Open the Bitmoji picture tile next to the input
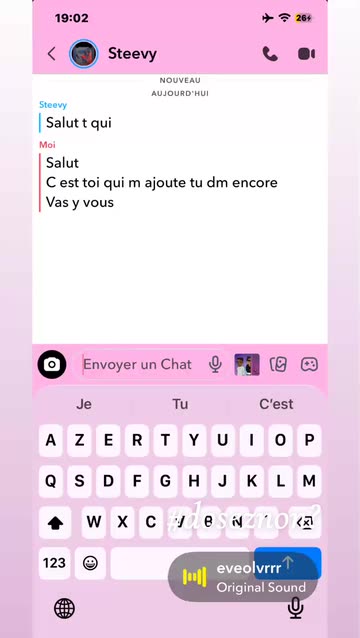This screenshot has width=360, height=638. pos(247,364)
